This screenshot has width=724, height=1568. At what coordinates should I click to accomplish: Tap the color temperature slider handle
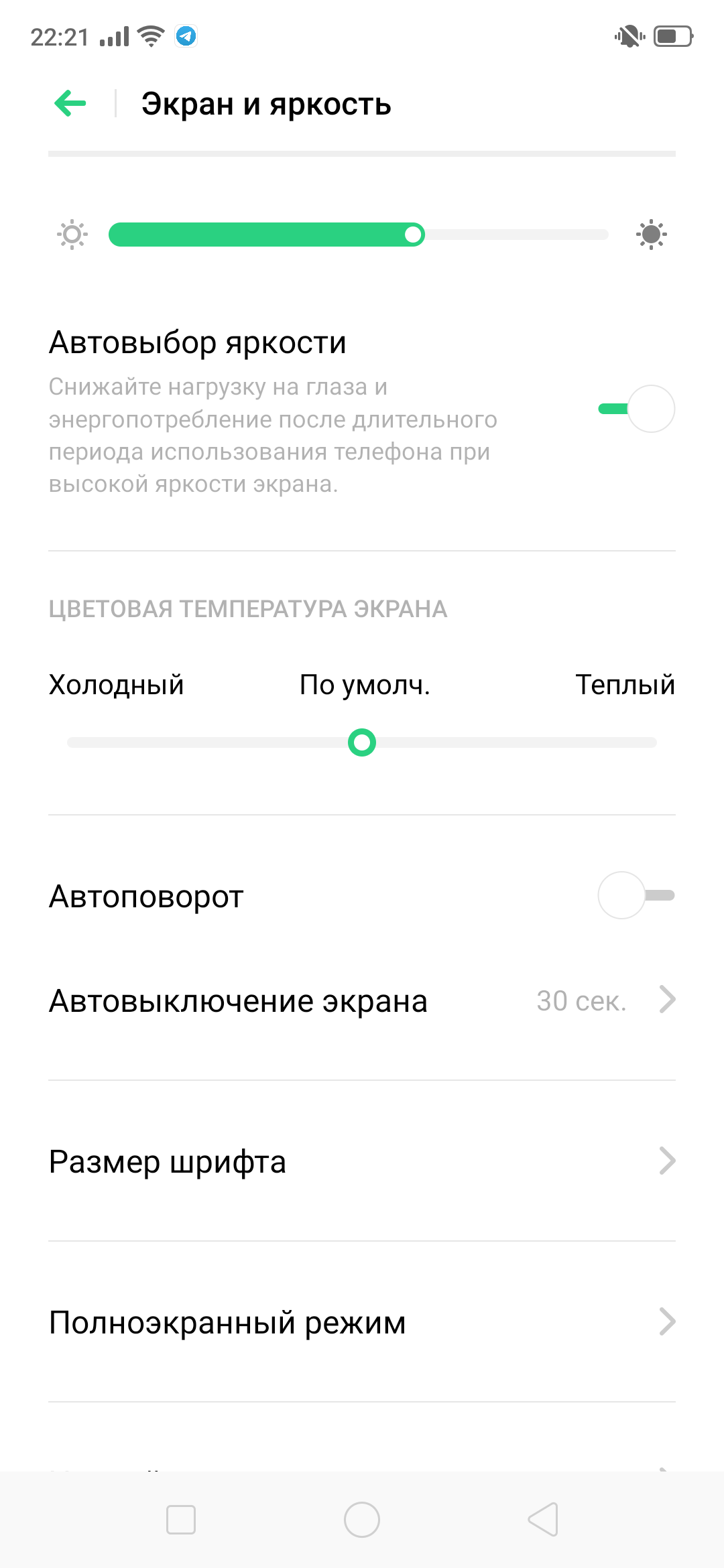coord(362,742)
